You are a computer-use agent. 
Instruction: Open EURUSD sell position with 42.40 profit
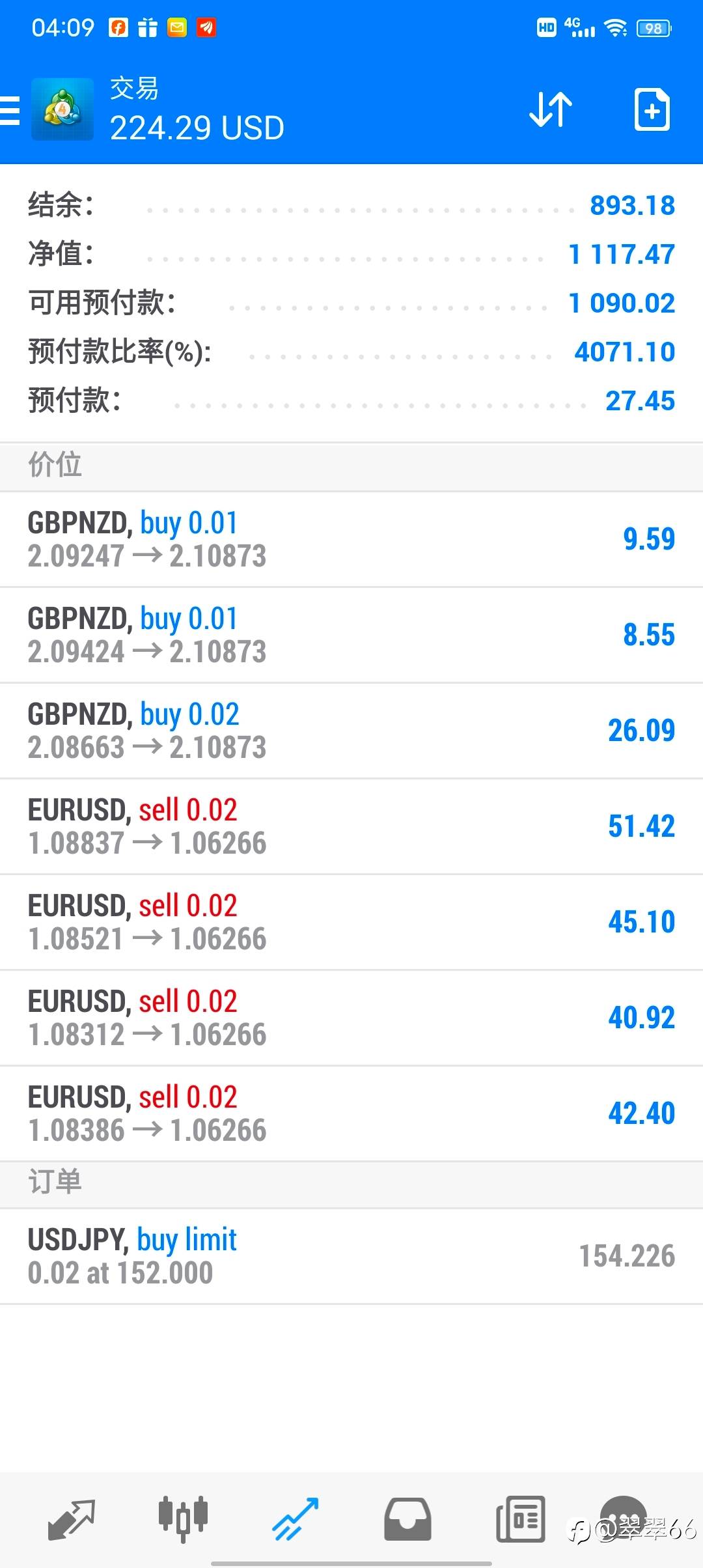[351, 1113]
